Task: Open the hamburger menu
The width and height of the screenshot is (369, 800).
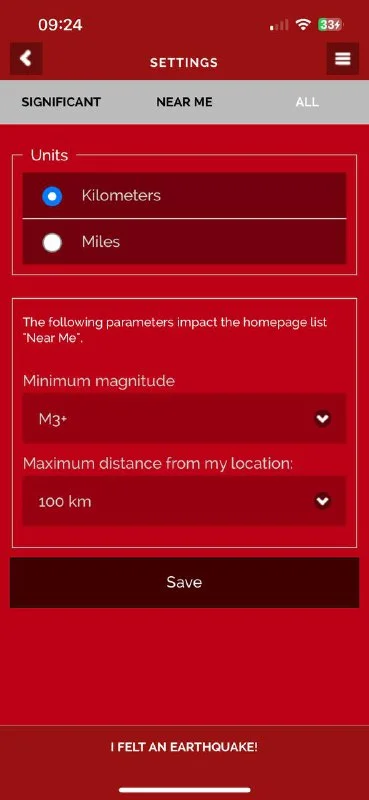Action: (342, 59)
